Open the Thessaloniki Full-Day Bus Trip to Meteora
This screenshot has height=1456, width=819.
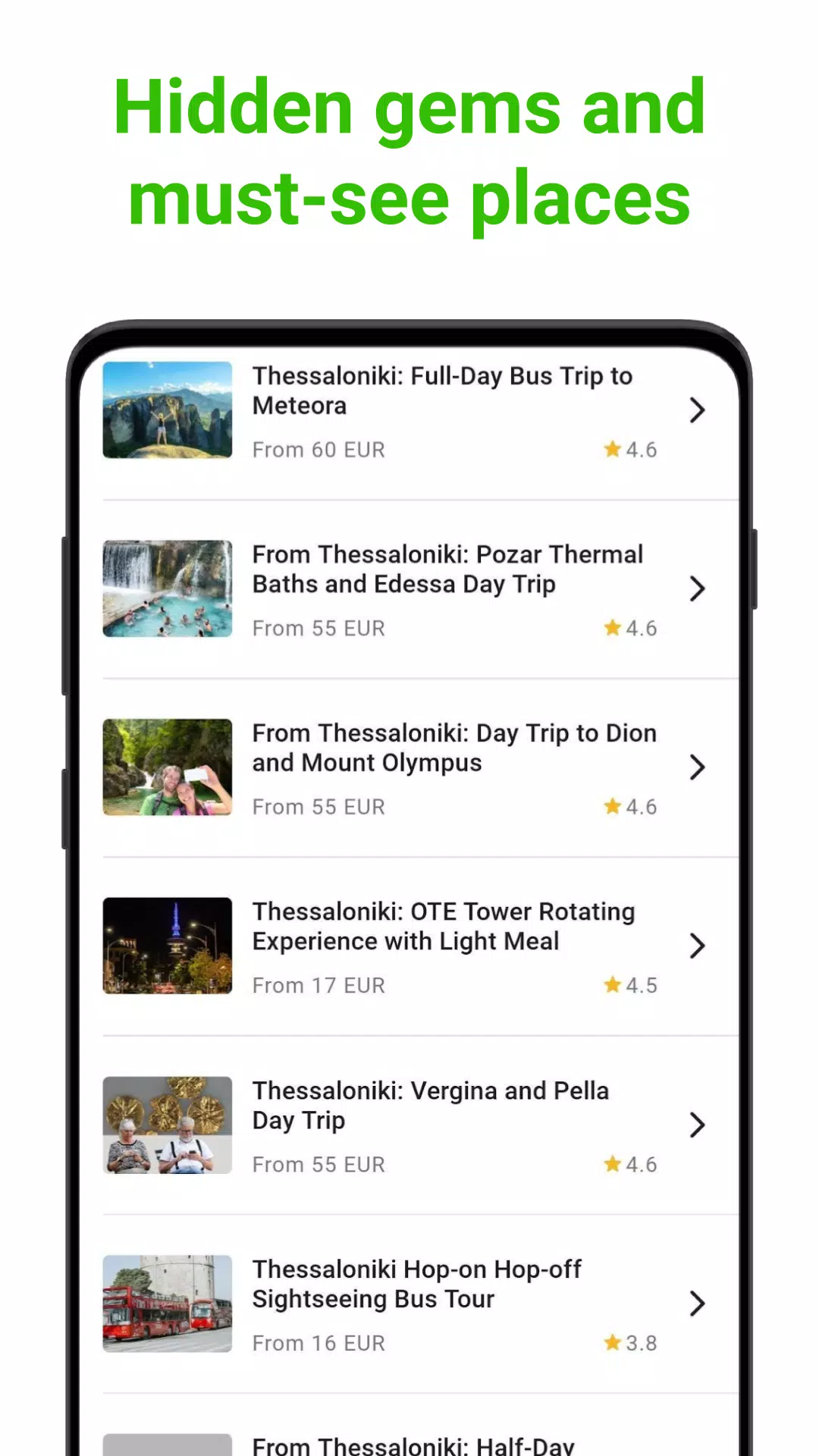click(442, 391)
